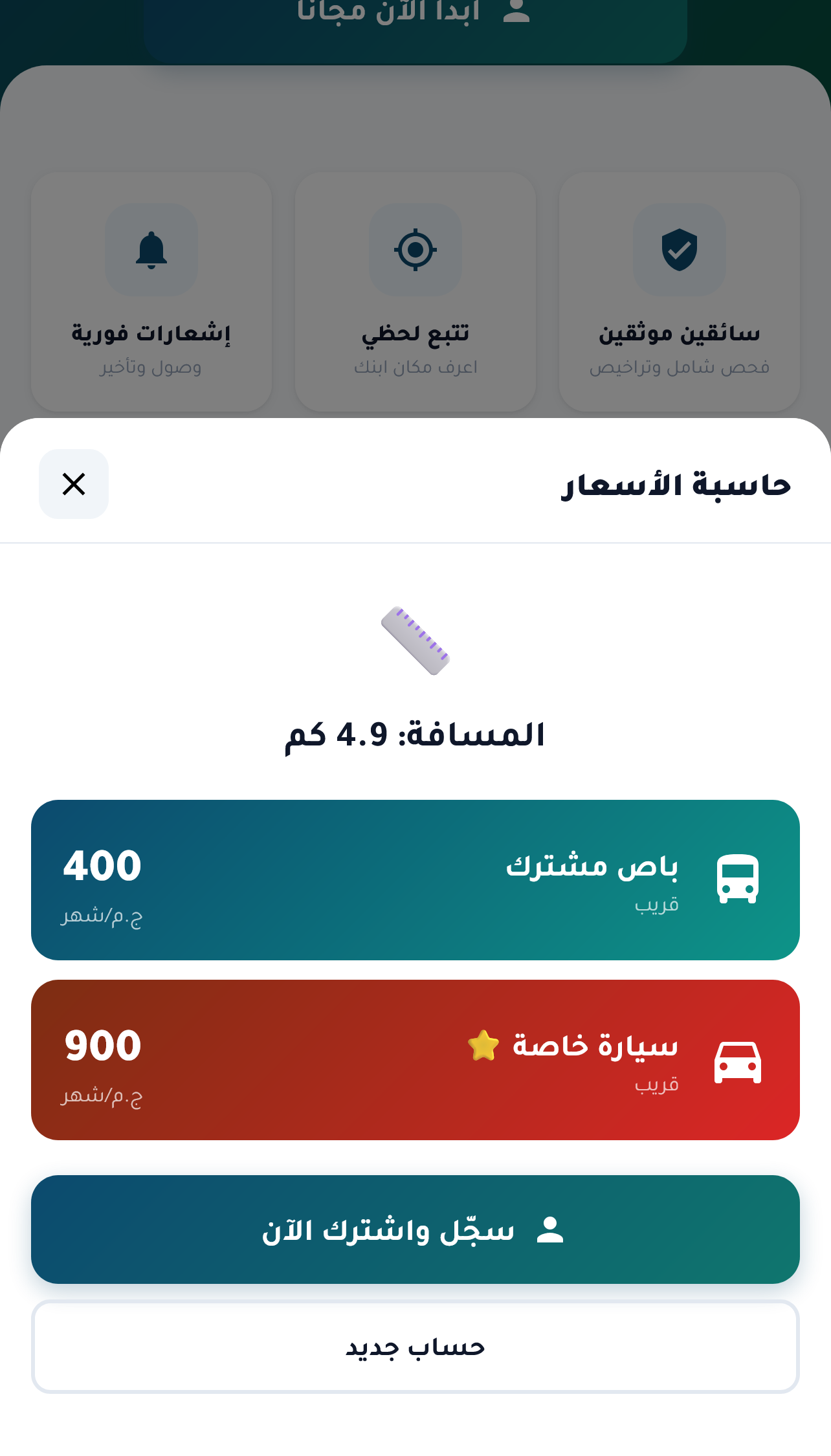Select the location tracking icon for تتبع لحظي

click(415, 251)
